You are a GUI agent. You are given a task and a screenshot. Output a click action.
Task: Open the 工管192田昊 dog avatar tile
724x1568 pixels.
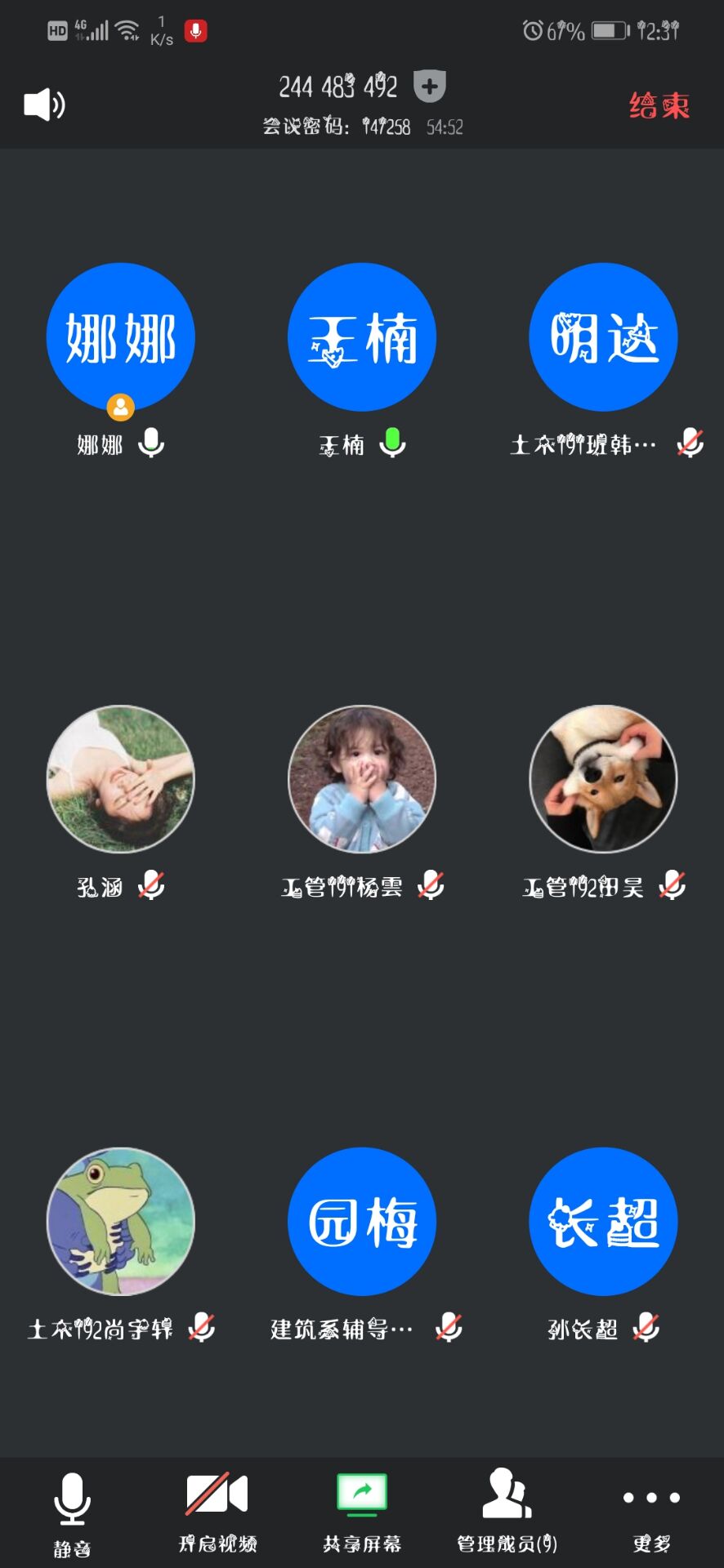point(603,779)
